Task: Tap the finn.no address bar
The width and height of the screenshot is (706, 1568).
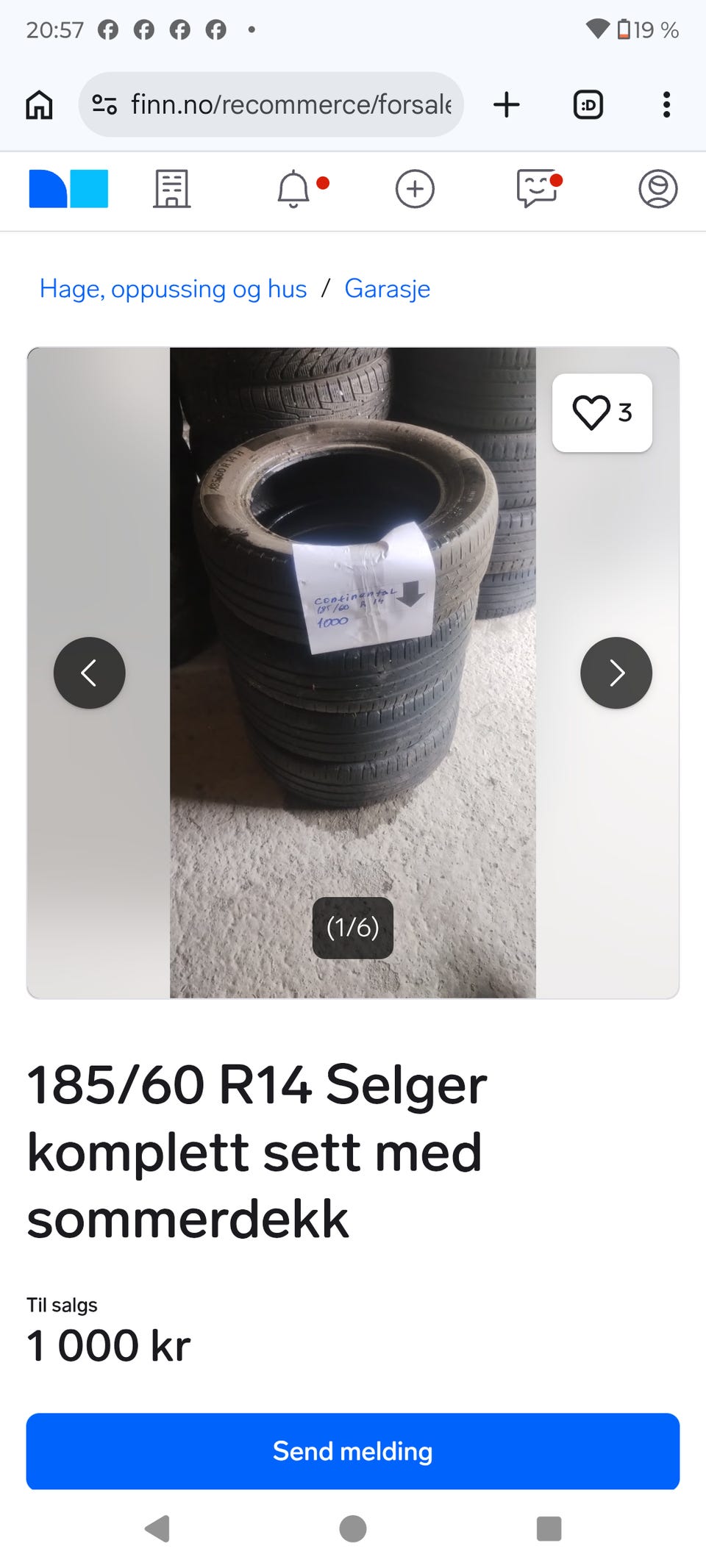Action: tap(271, 104)
